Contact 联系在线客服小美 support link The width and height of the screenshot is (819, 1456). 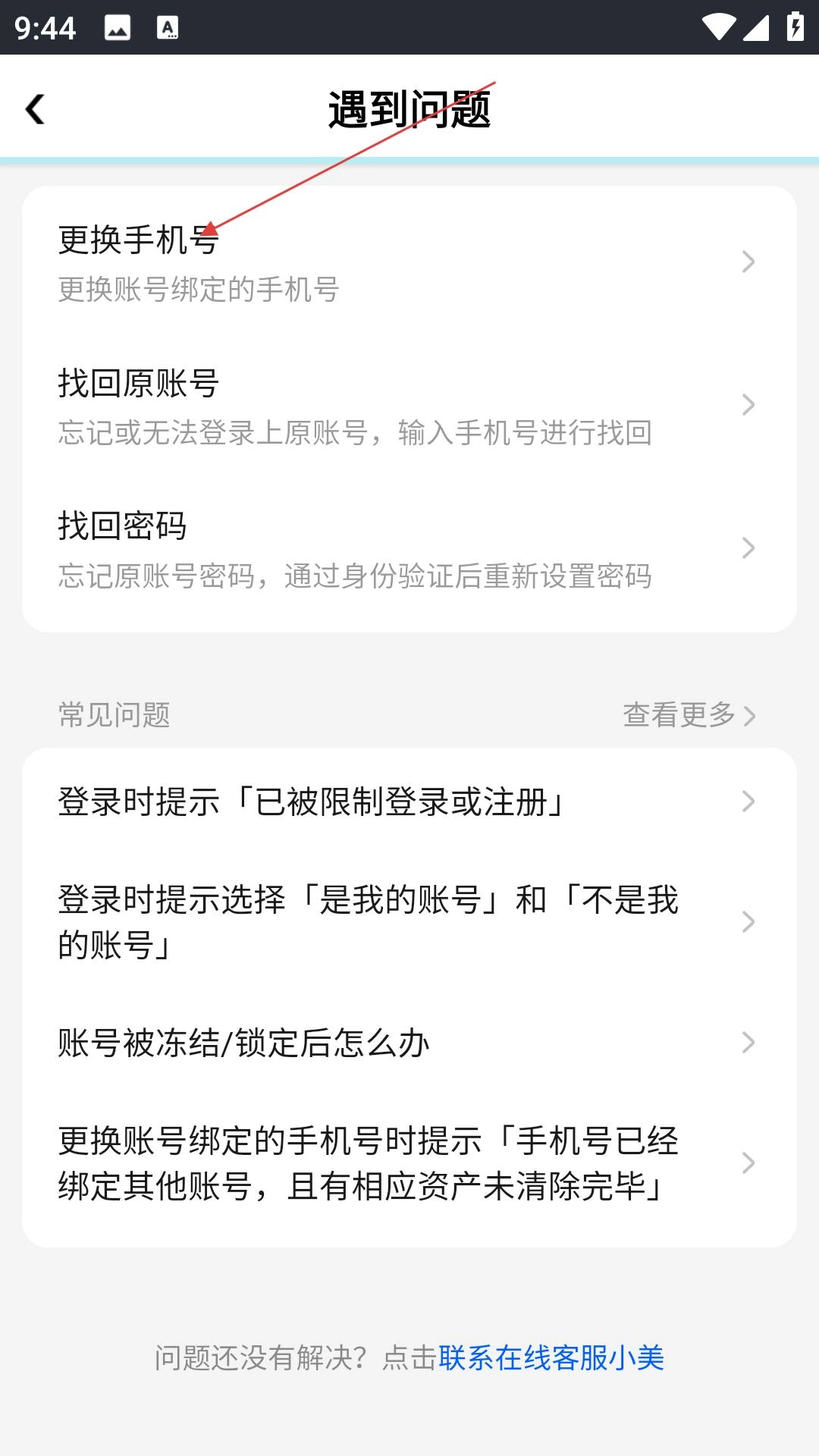point(551,1358)
